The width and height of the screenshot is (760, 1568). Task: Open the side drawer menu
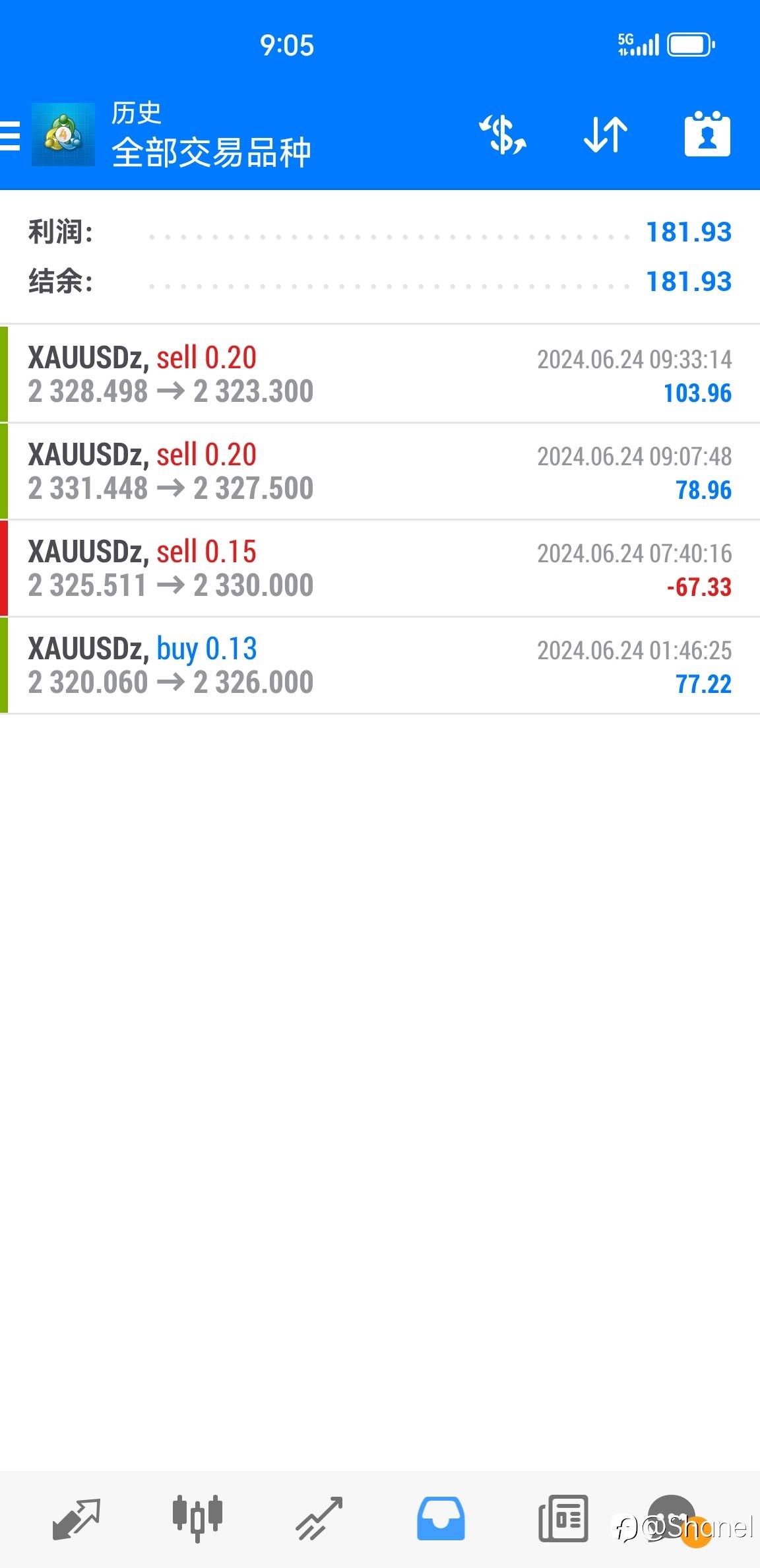(x=11, y=135)
